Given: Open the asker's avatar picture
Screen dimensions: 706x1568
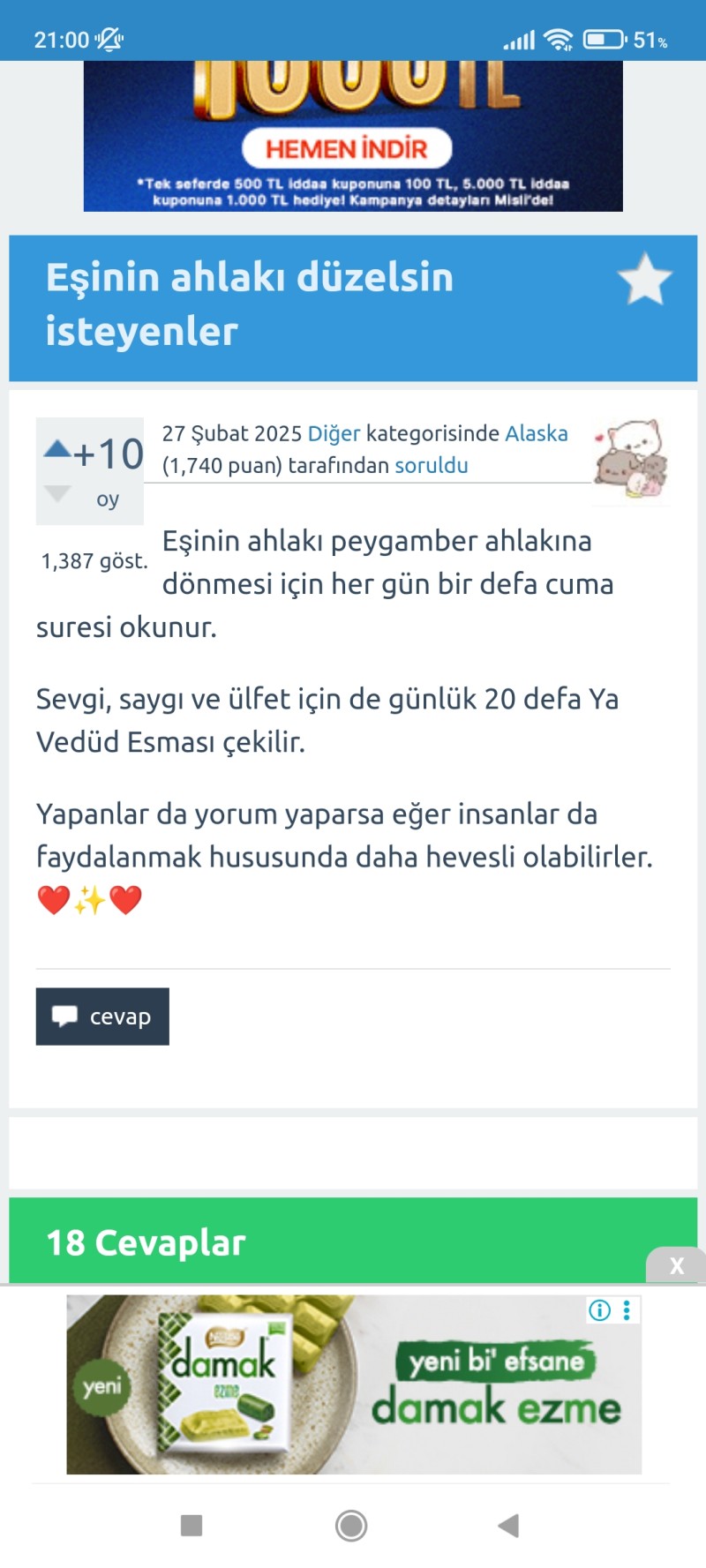Looking at the screenshot, I should coord(632,460).
